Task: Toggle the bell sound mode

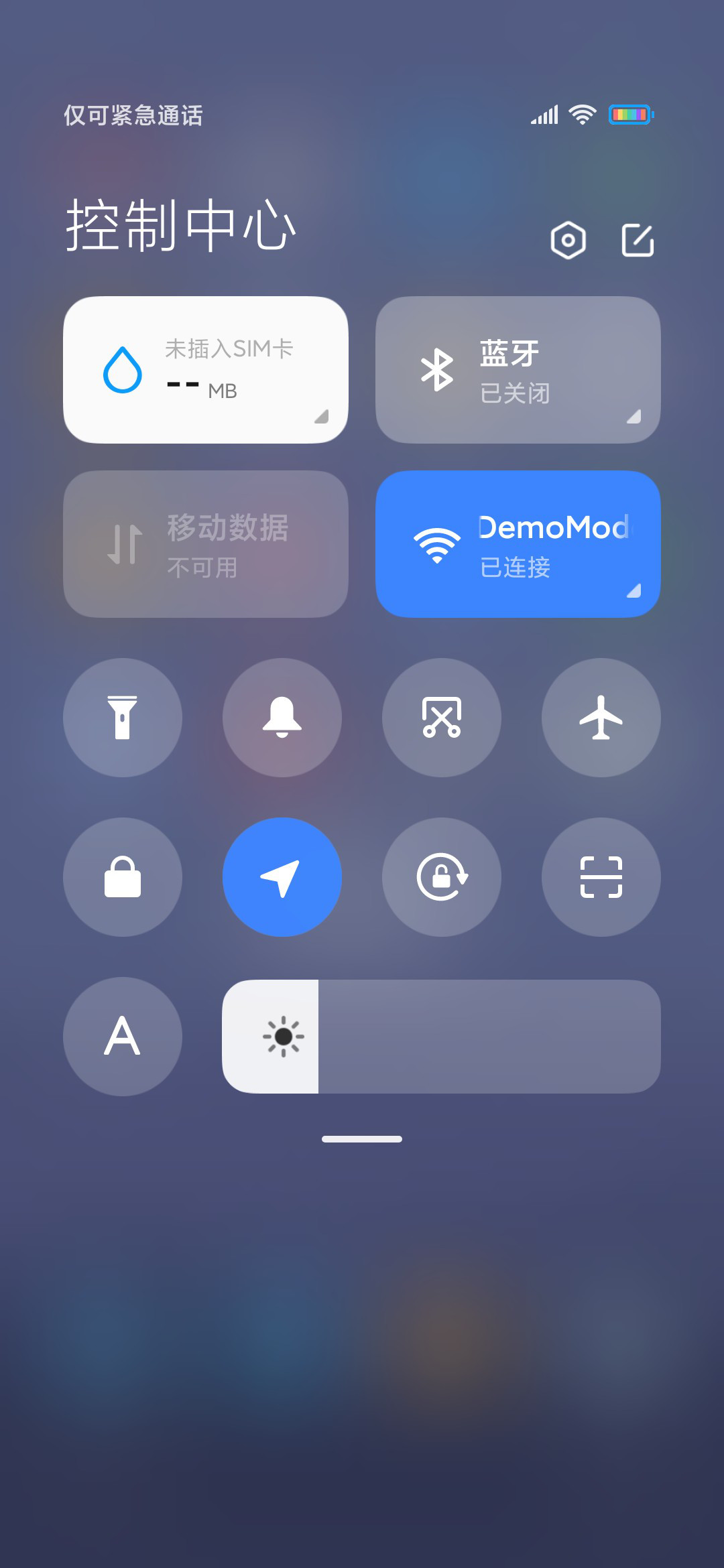Action: 282,718
